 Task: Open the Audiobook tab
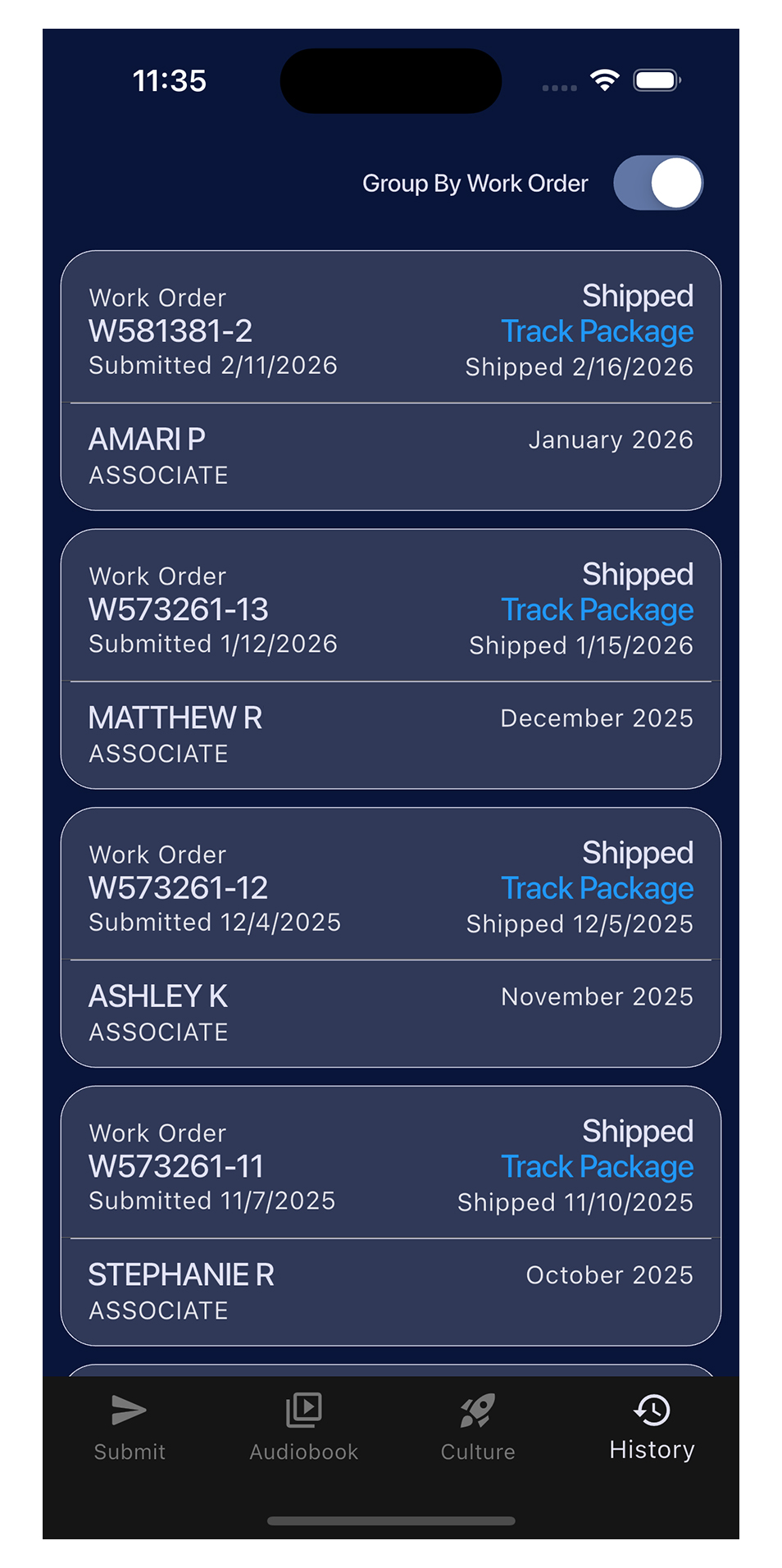point(303,1427)
